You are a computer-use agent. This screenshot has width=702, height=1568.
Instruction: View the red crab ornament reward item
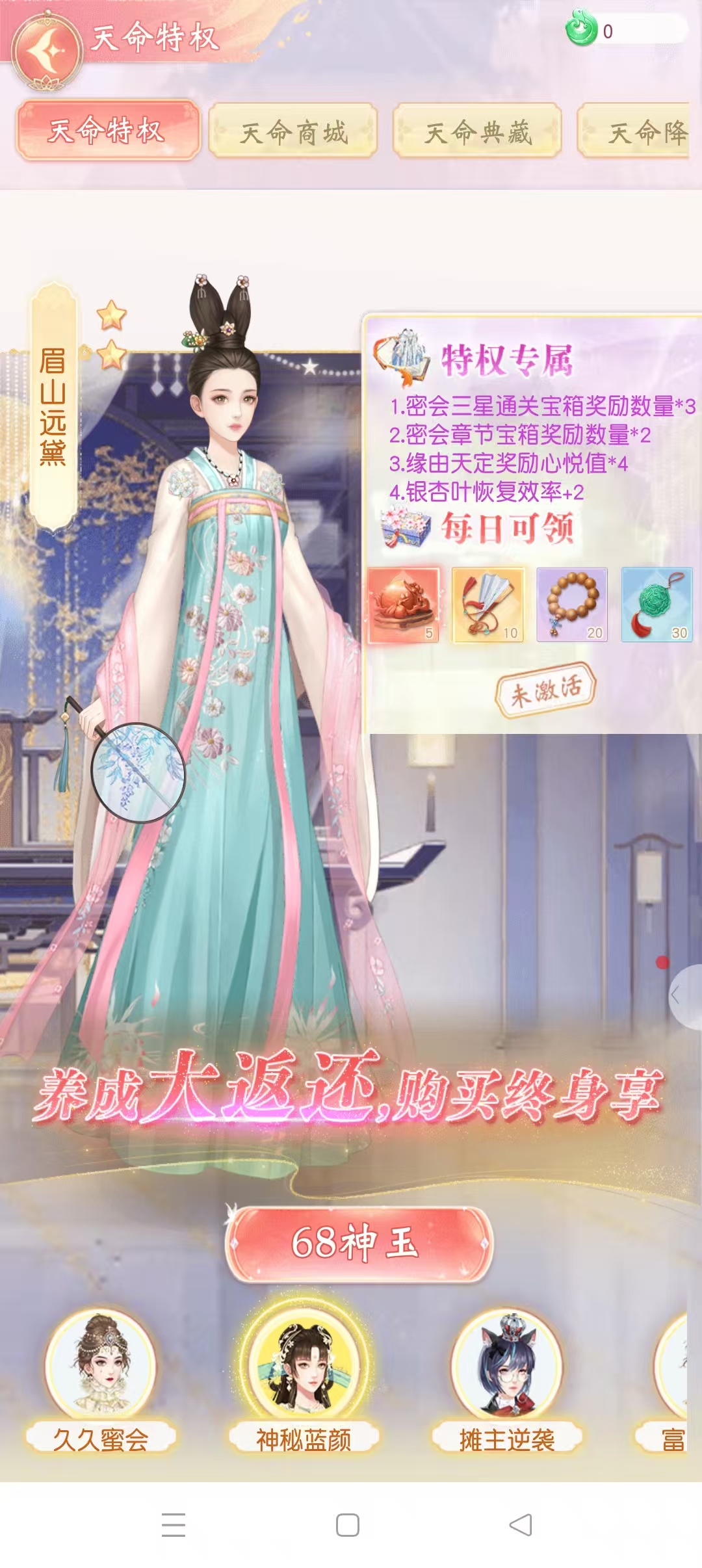click(404, 605)
